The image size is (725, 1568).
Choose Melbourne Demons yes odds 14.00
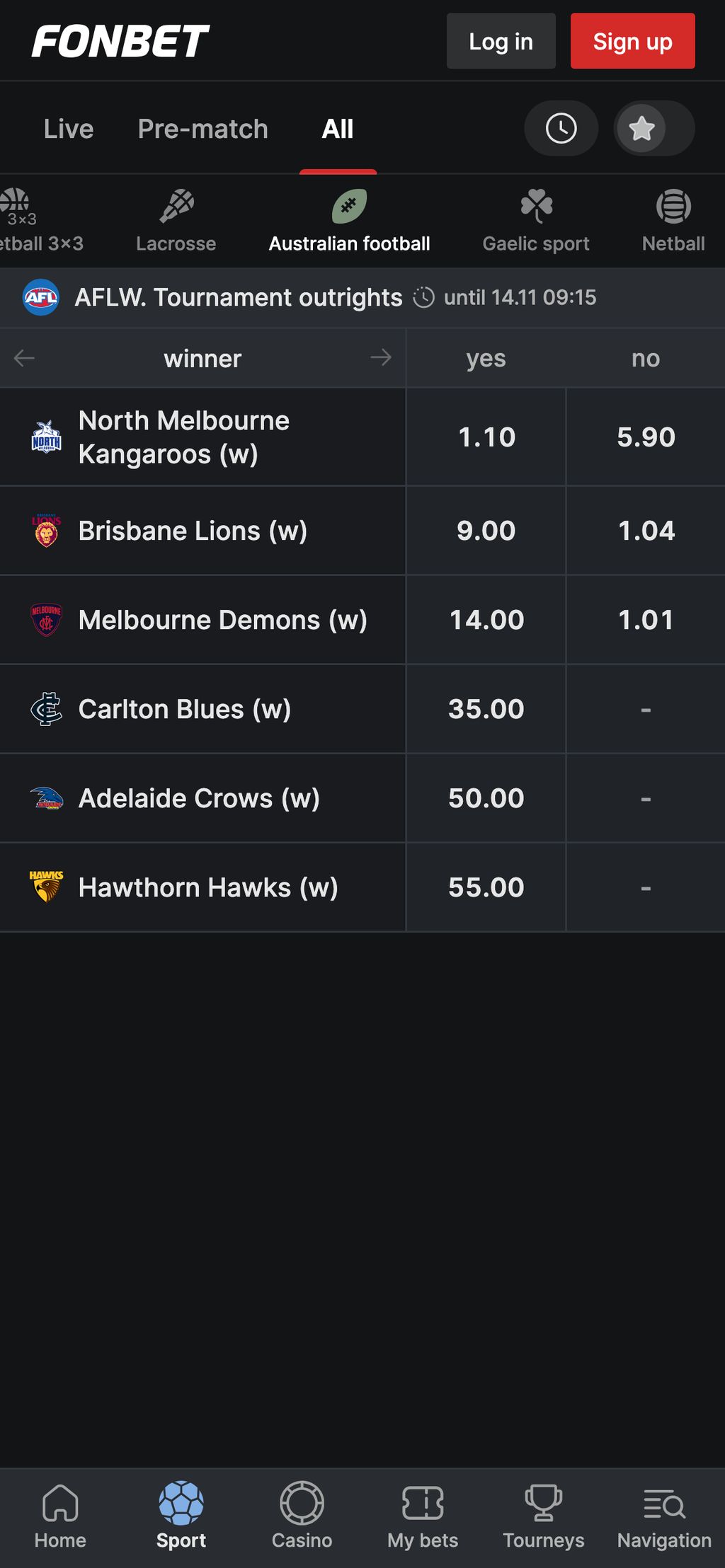[x=486, y=620]
